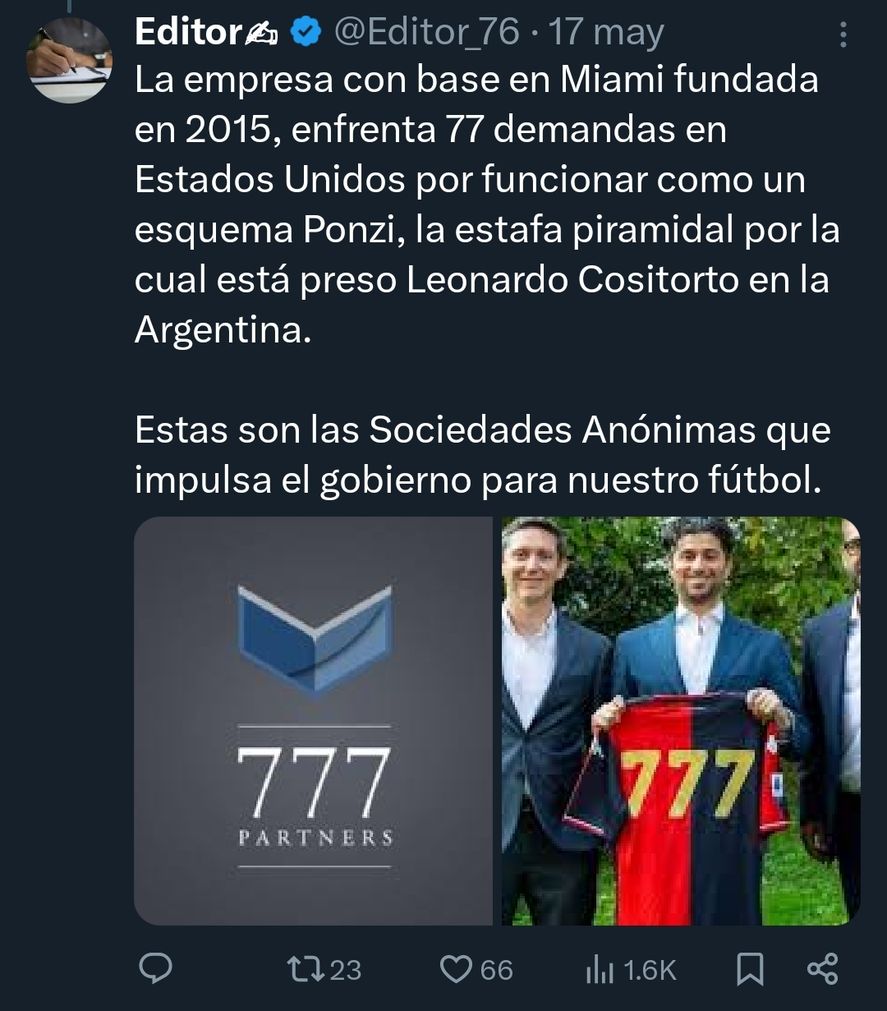Open the tweet's overflow menu
Image resolution: width=887 pixels, height=1011 pixels.
pos(843,37)
